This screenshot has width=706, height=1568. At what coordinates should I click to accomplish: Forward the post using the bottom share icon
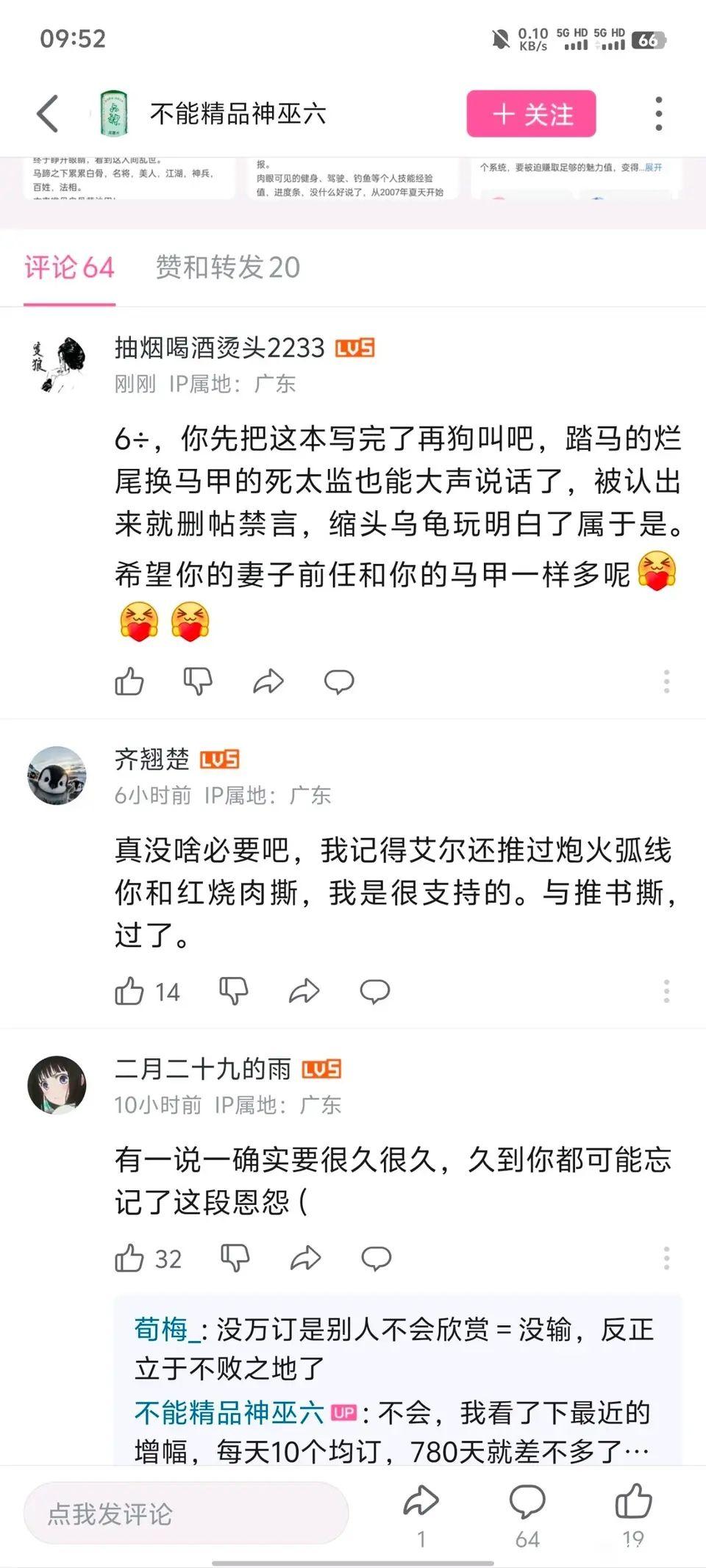(421, 1501)
